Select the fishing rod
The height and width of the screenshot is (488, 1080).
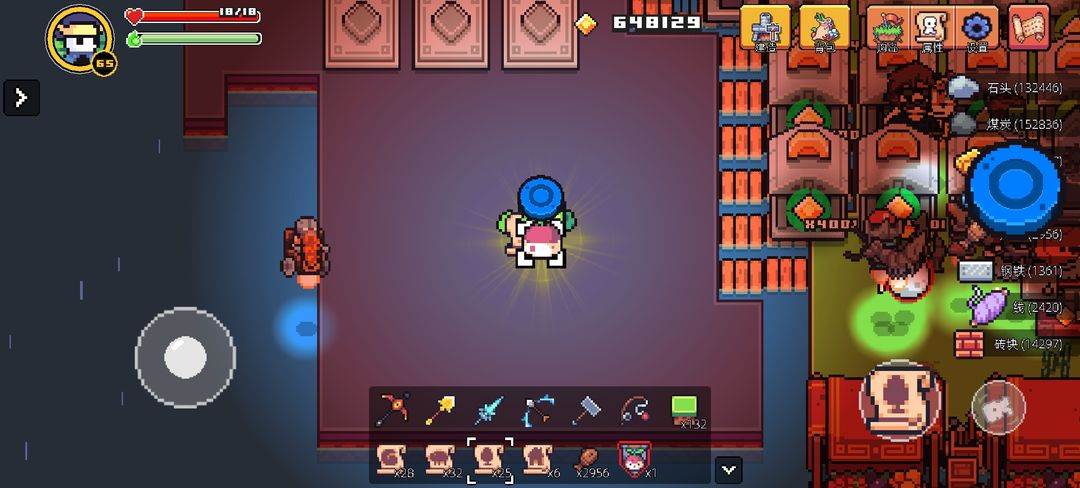635,408
